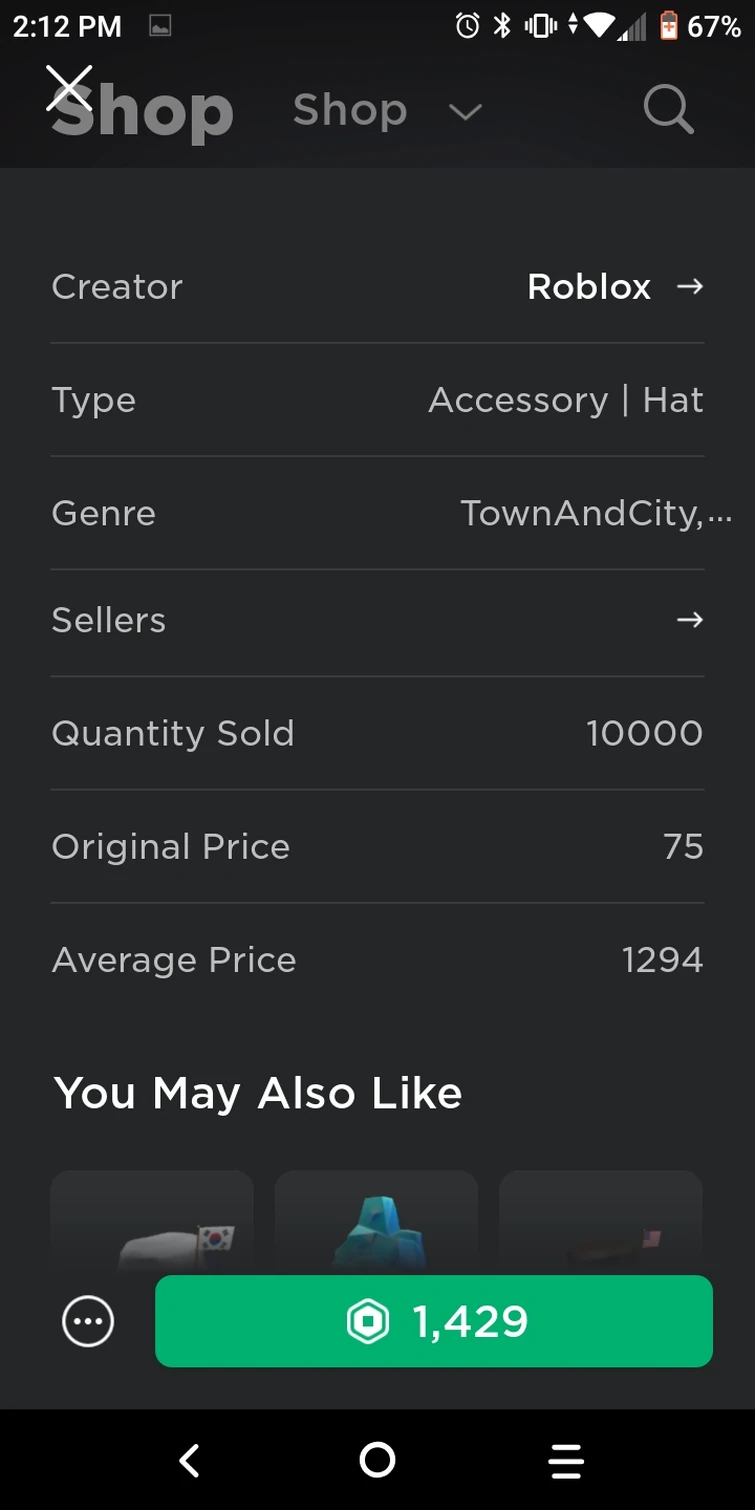This screenshot has width=755, height=1510.
Task: Open the three-dot more options button
Action: 88,1322
